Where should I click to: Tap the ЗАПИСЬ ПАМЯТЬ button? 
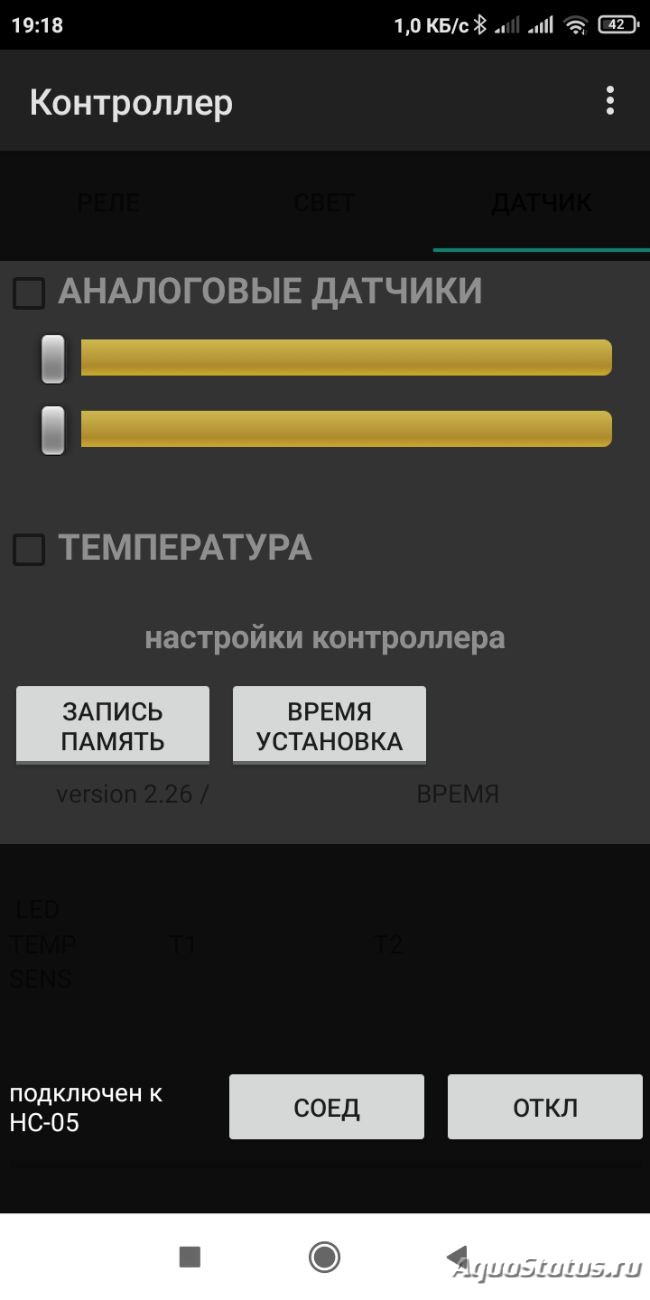tap(113, 725)
